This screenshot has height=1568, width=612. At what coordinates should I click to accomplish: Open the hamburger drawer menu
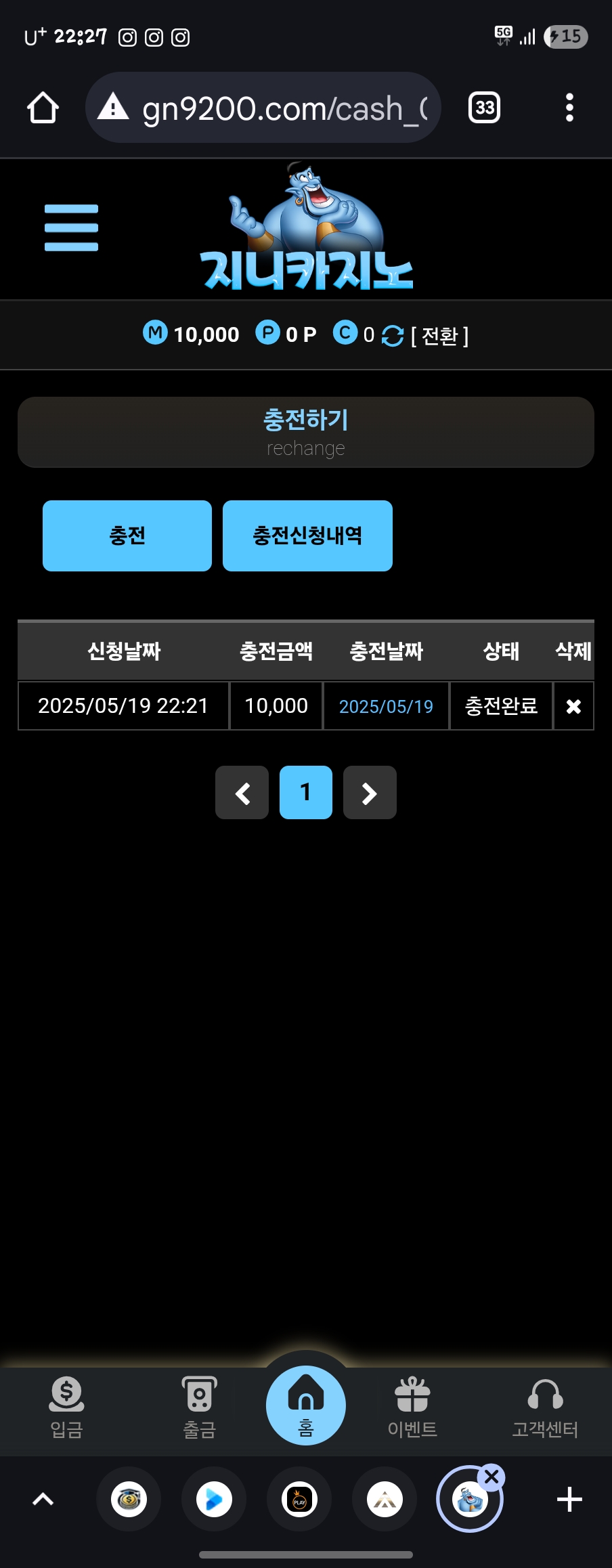tap(71, 227)
